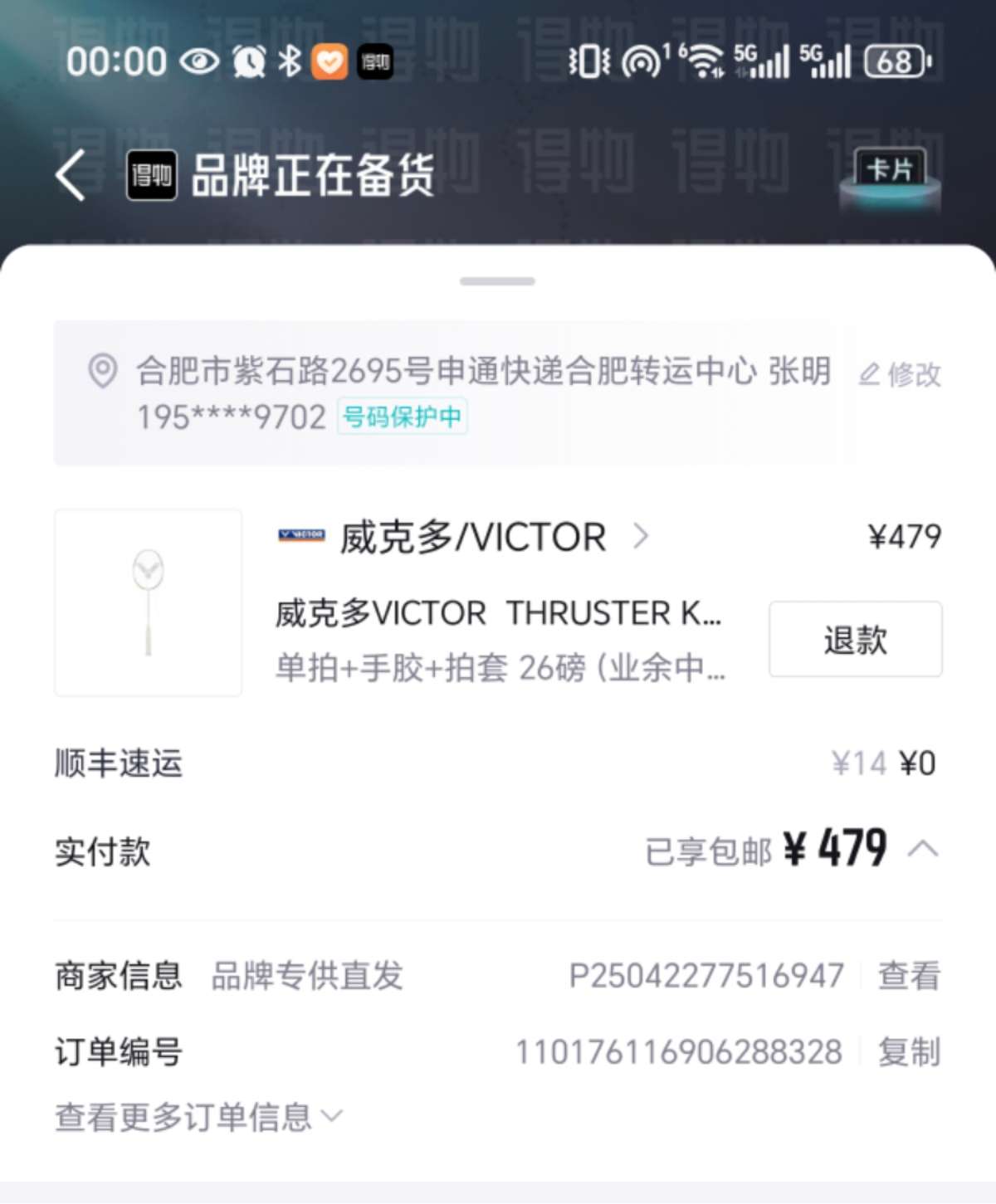
Task: Open the 卡片 card button
Action: tap(890, 173)
